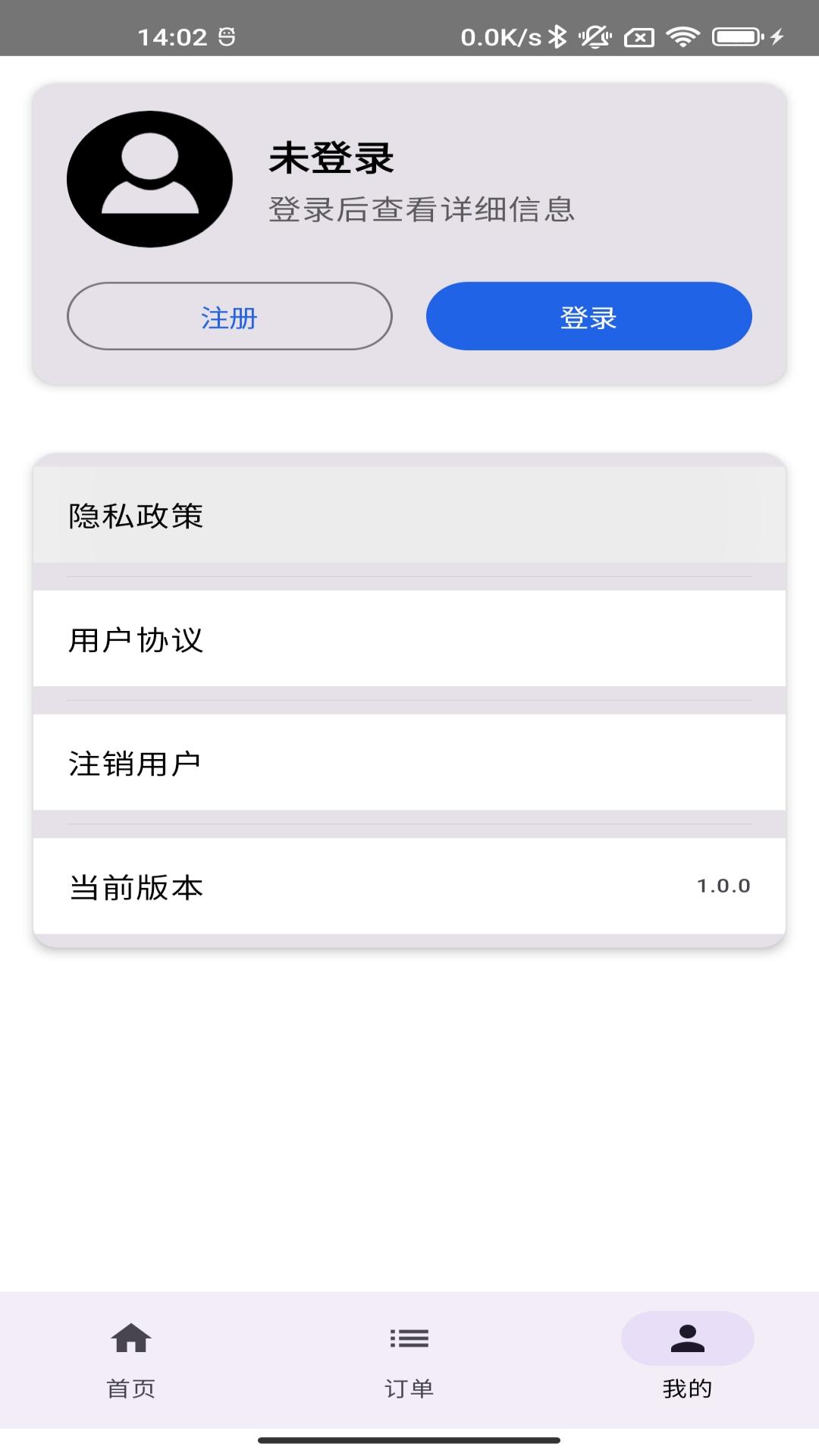This screenshot has width=819, height=1456.
Task: Open the 隐私政策 privacy policy entry
Action: click(409, 516)
